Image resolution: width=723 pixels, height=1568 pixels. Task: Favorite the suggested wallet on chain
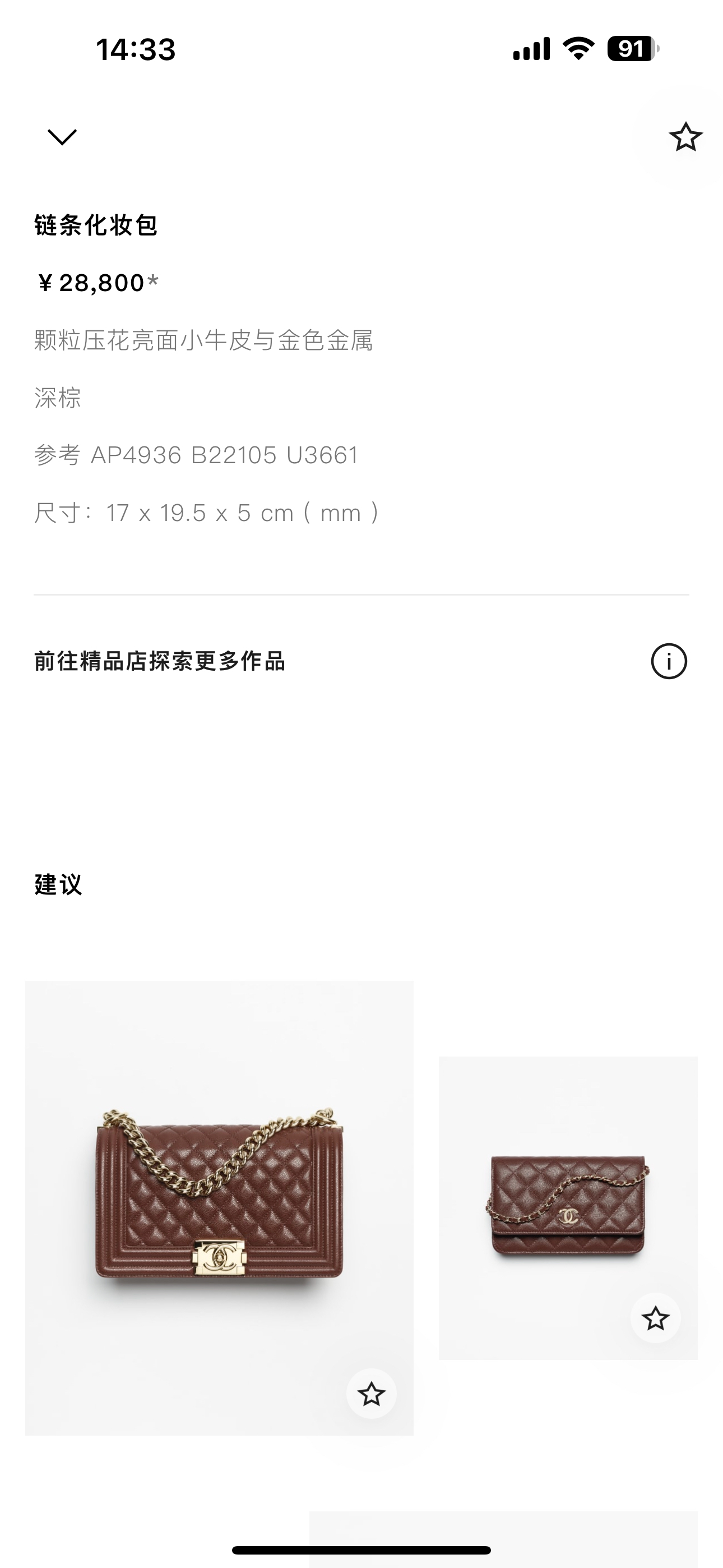pyautogui.click(x=655, y=1318)
